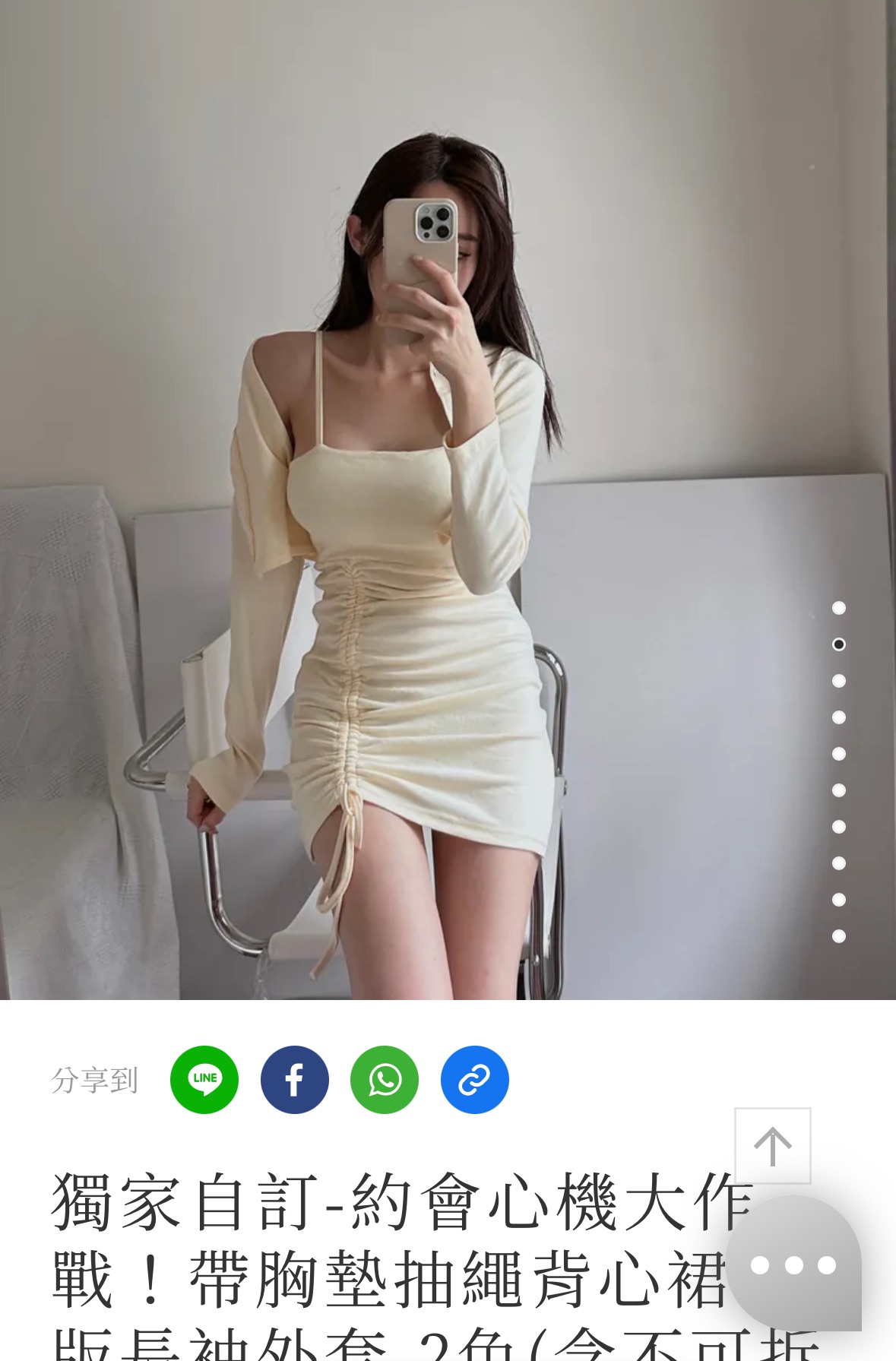Share the product on Facebook
Image resolution: width=896 pixels, height=1361 pixels.
(x=294, y=1079)
